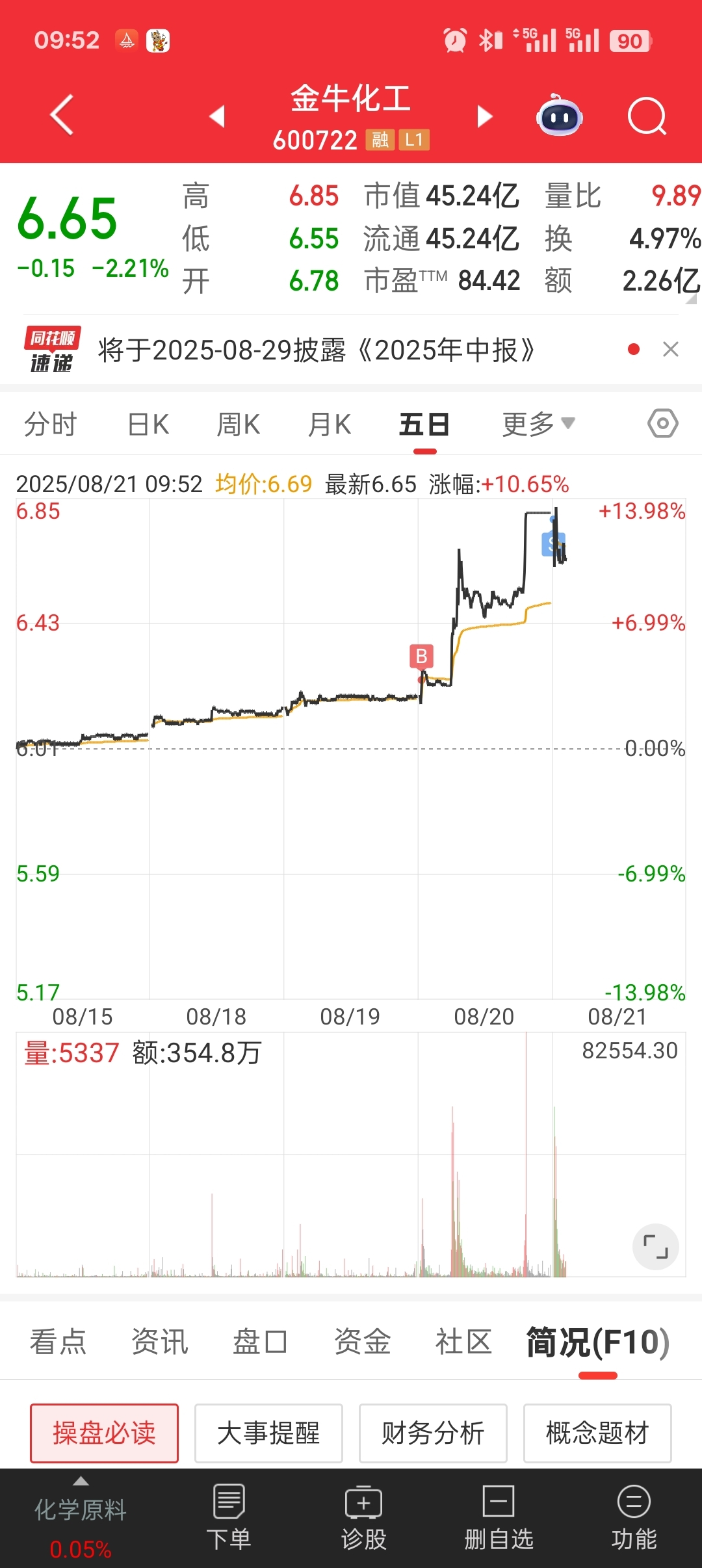Show the 月K chart
Screen dimensions: 702x1568
330,425
